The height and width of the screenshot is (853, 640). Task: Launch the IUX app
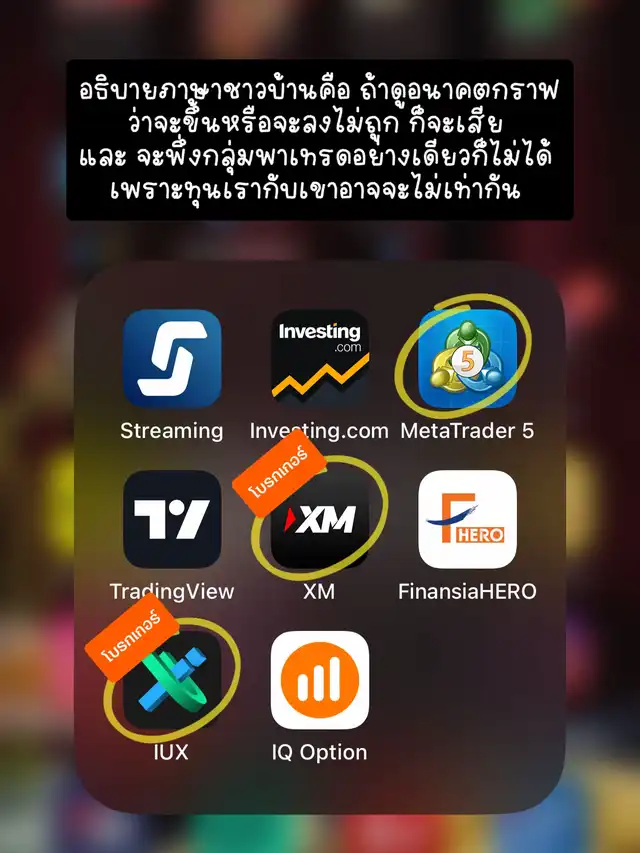click(172, 680)
